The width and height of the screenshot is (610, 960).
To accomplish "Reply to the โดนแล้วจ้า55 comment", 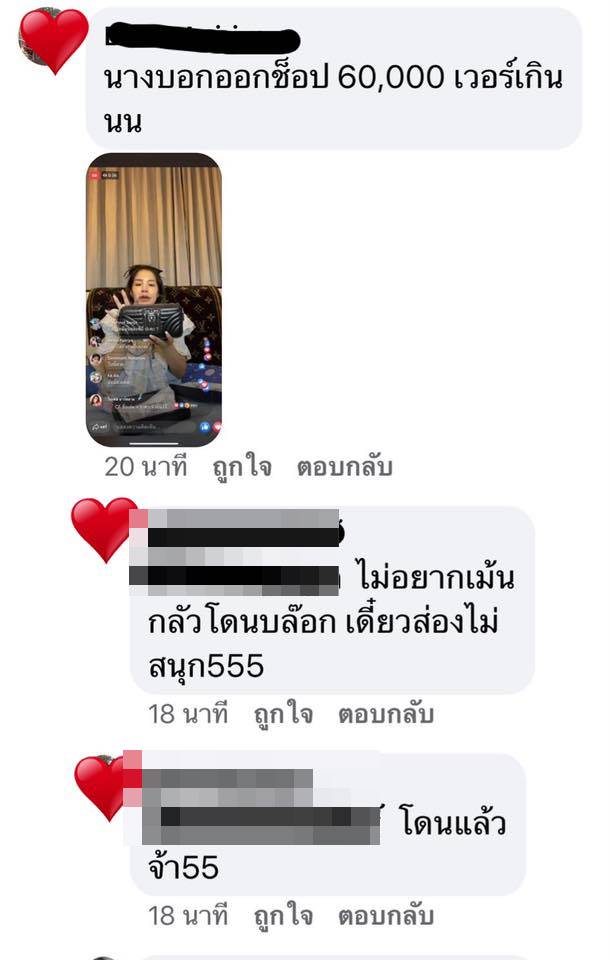I will pos(386,915).
